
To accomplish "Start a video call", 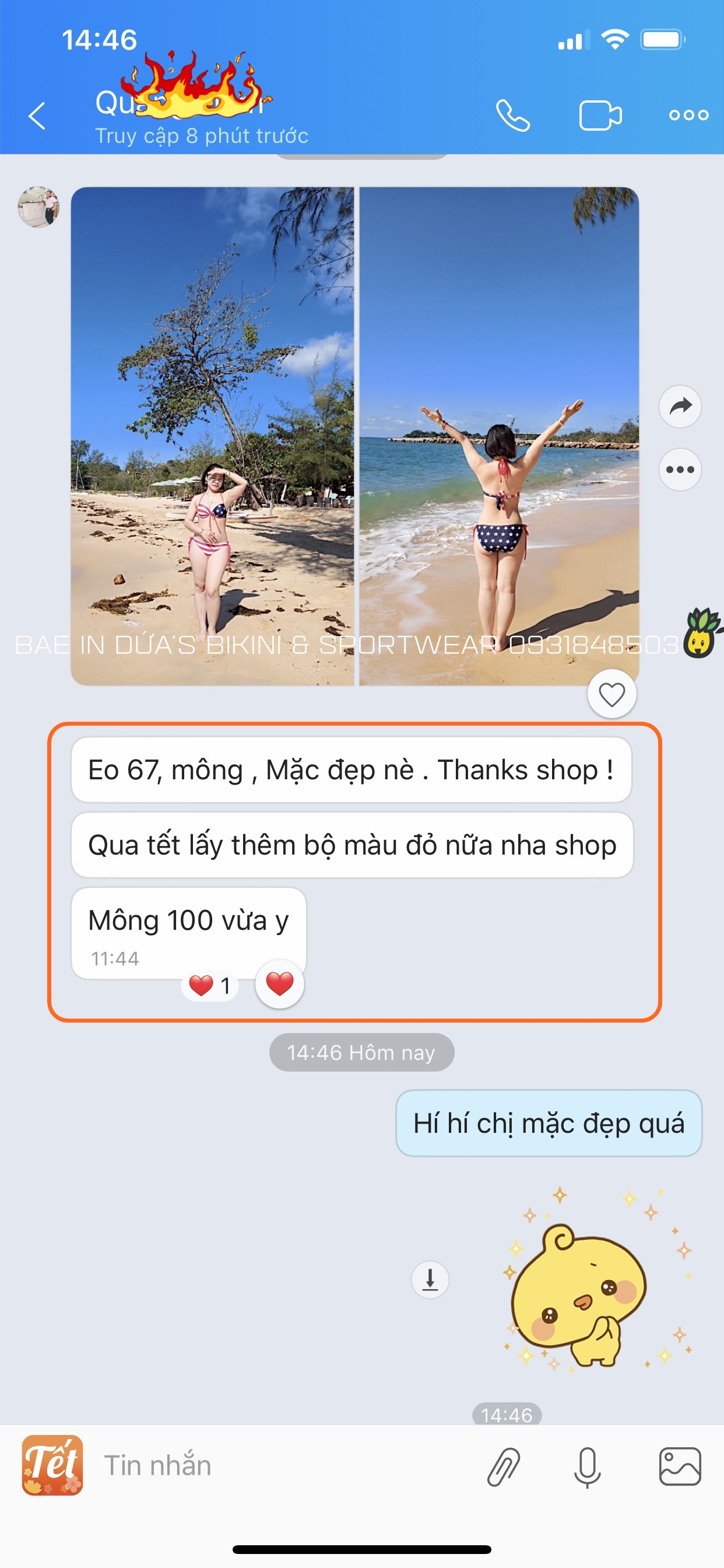I will 600,116.
